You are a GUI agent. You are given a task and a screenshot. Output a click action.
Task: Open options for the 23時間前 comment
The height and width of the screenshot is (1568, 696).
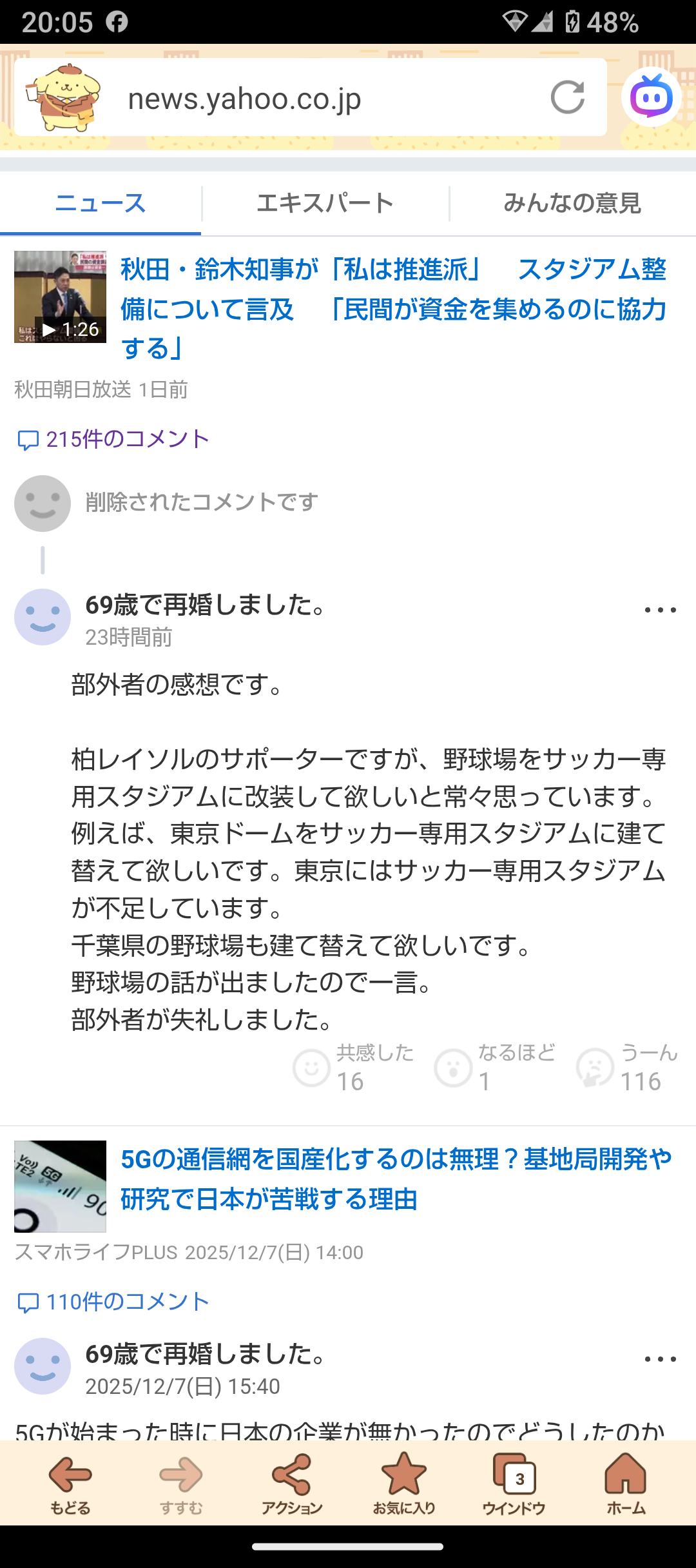(x=660, y=610)
